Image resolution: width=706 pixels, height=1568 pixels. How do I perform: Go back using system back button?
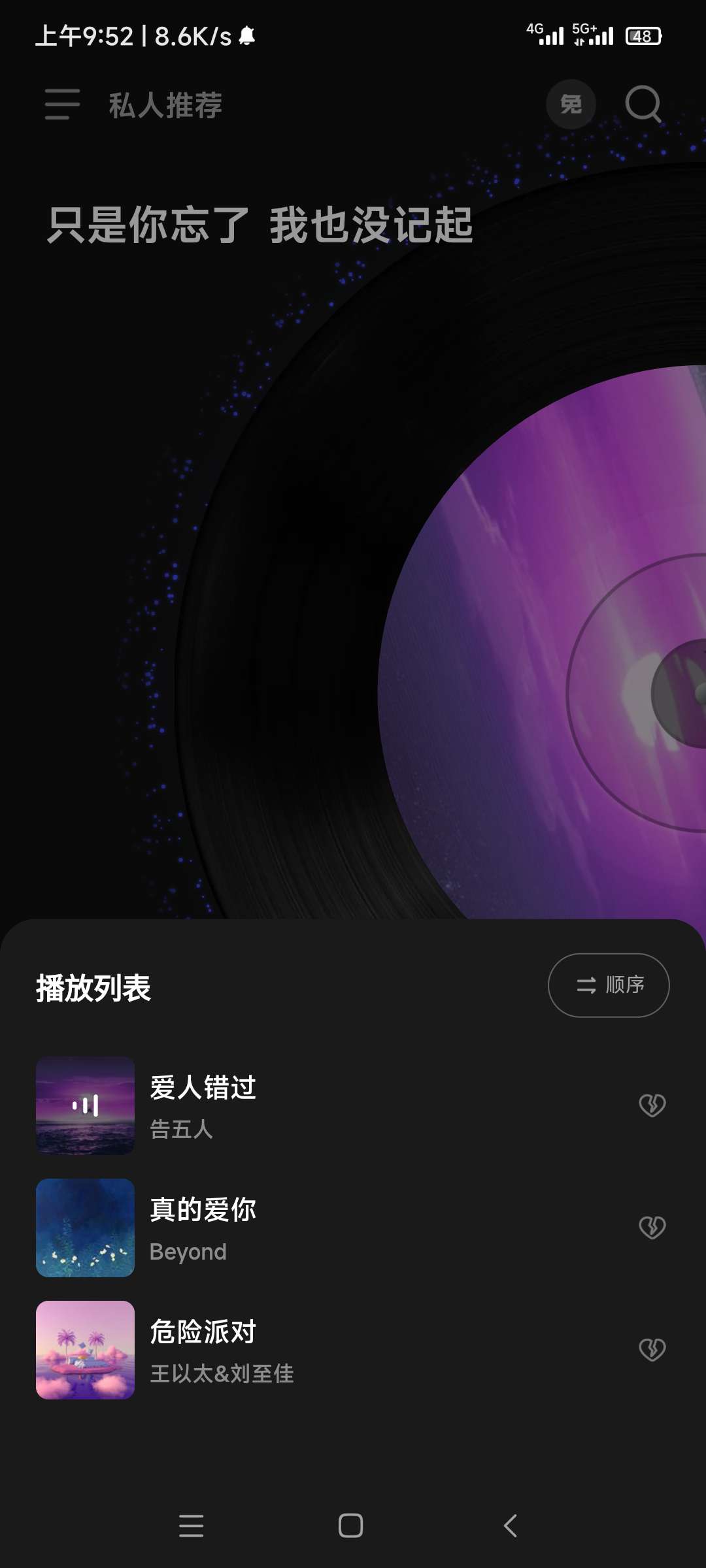(511, 1526)
